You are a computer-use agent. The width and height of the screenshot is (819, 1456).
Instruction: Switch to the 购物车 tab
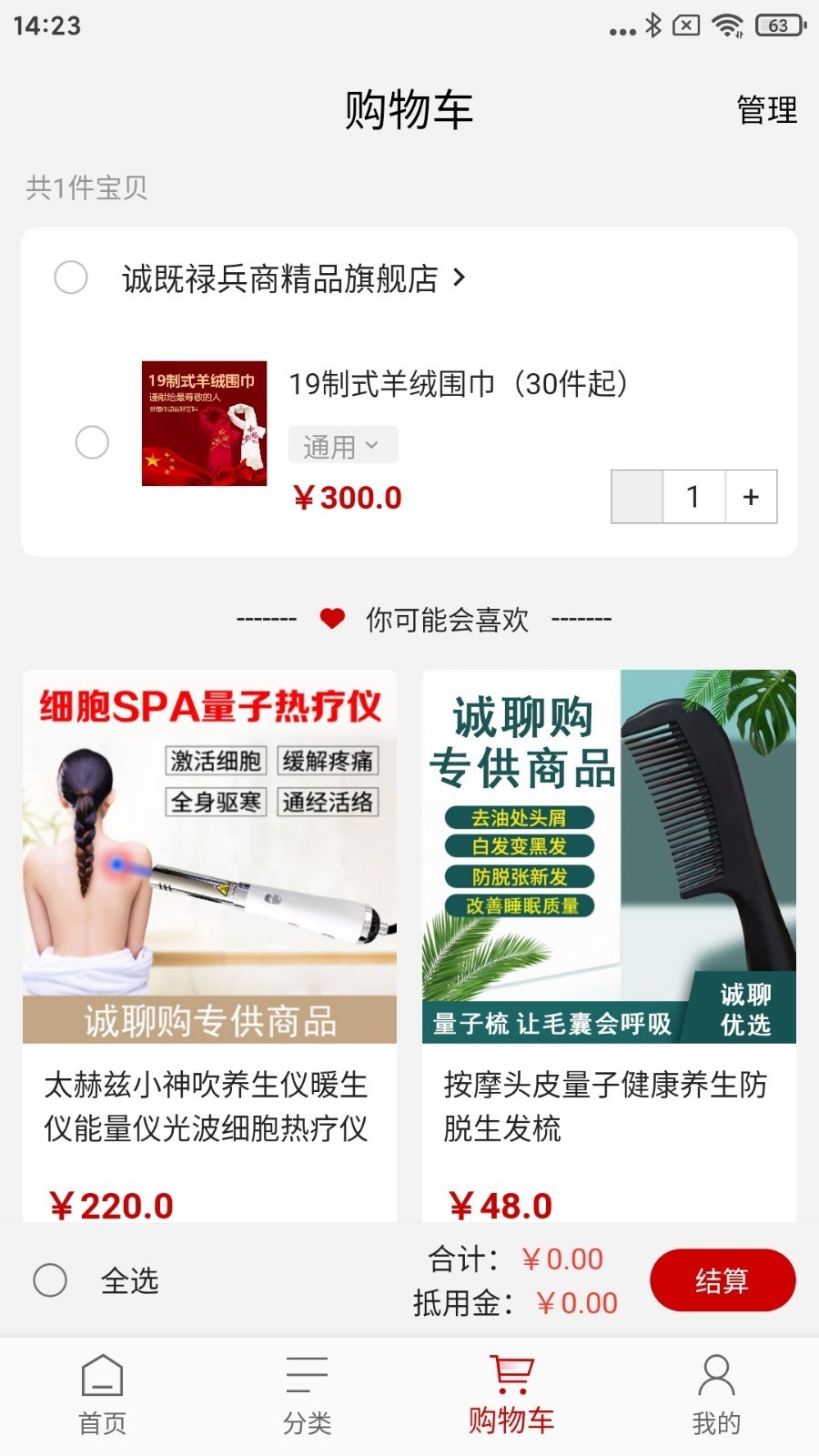coord(511,1394)
